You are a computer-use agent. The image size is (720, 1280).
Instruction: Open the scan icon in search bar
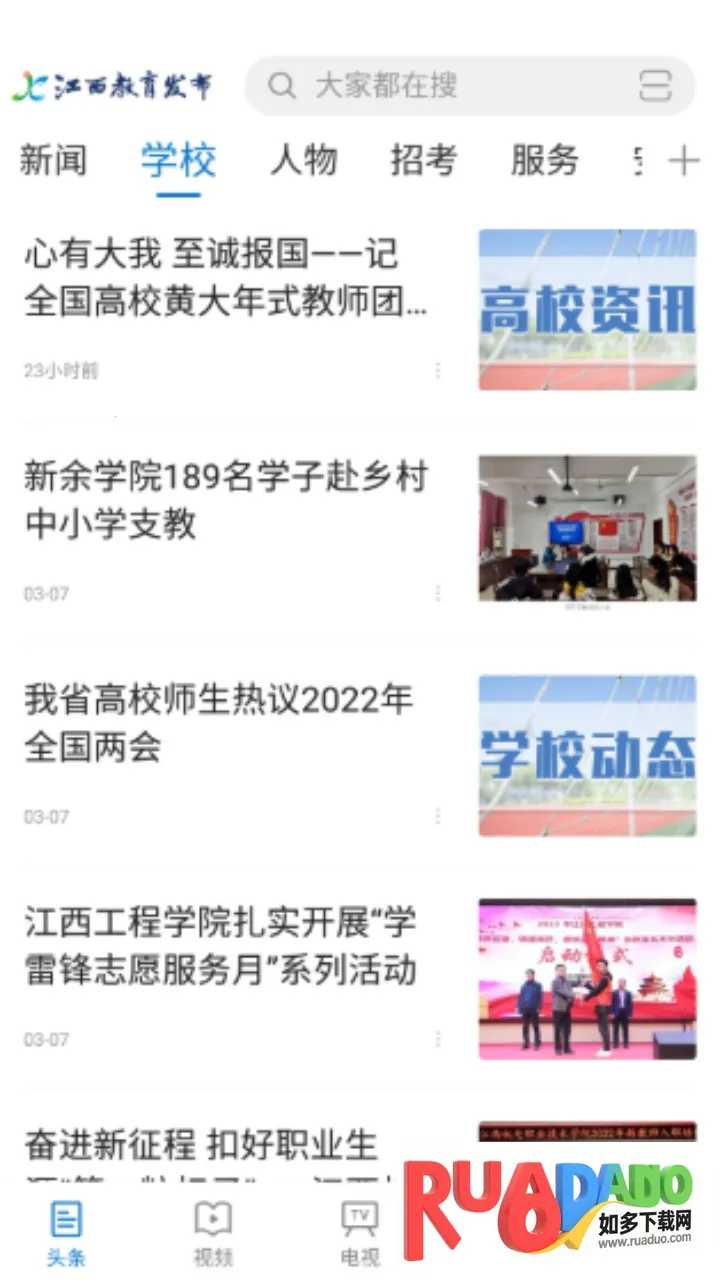click(655, 86)
